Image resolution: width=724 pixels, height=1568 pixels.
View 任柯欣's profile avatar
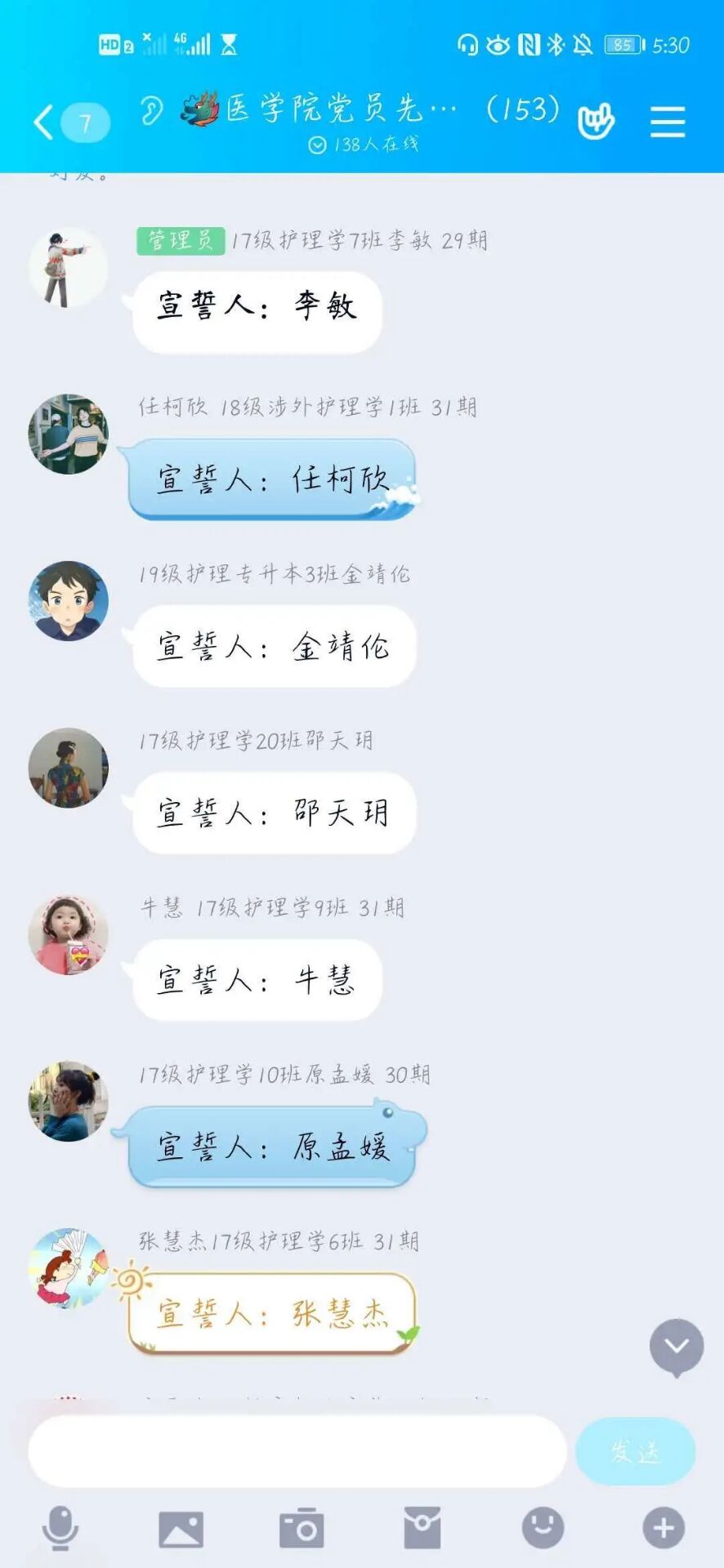click(x=69, y=434)
